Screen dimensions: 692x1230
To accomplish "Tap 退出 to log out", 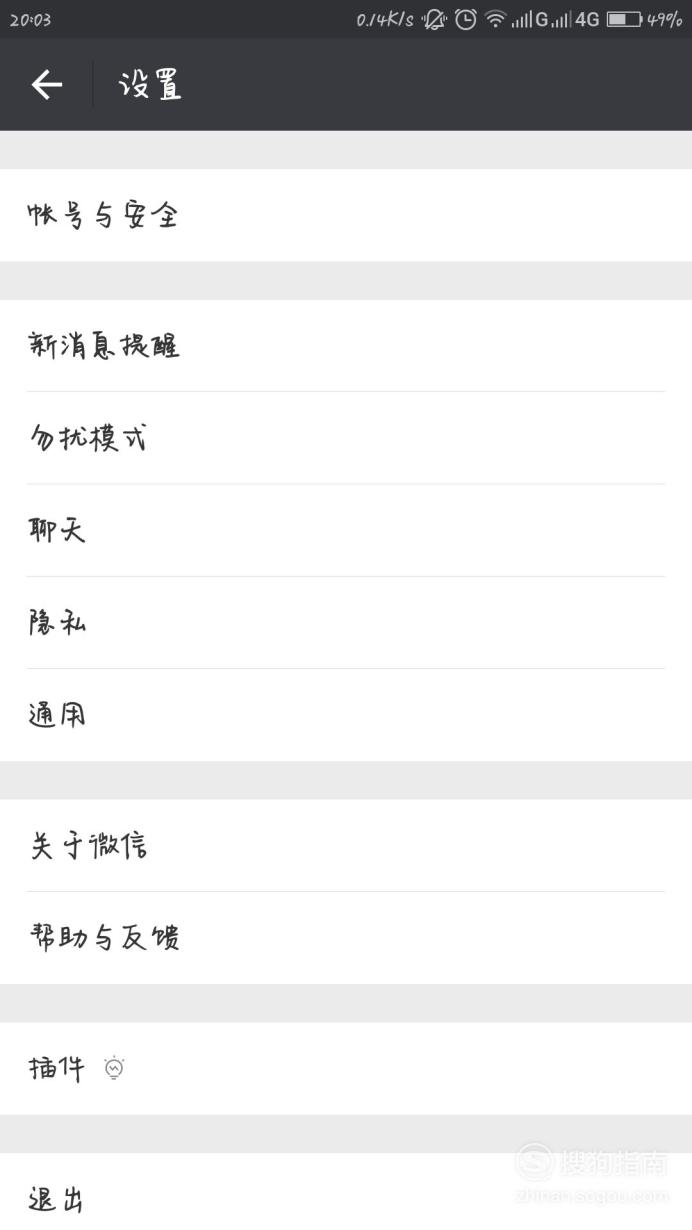I will pos(346,1192).
